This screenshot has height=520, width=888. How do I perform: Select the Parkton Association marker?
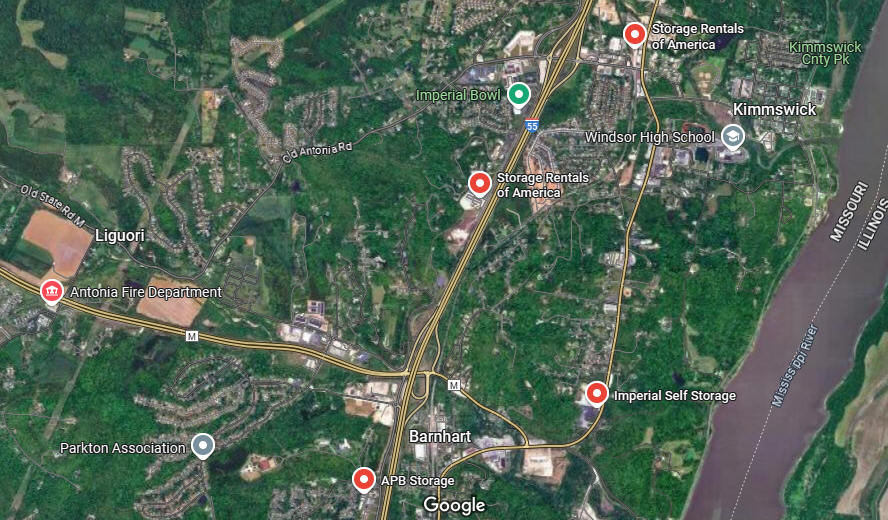click(x=203, y=445)
